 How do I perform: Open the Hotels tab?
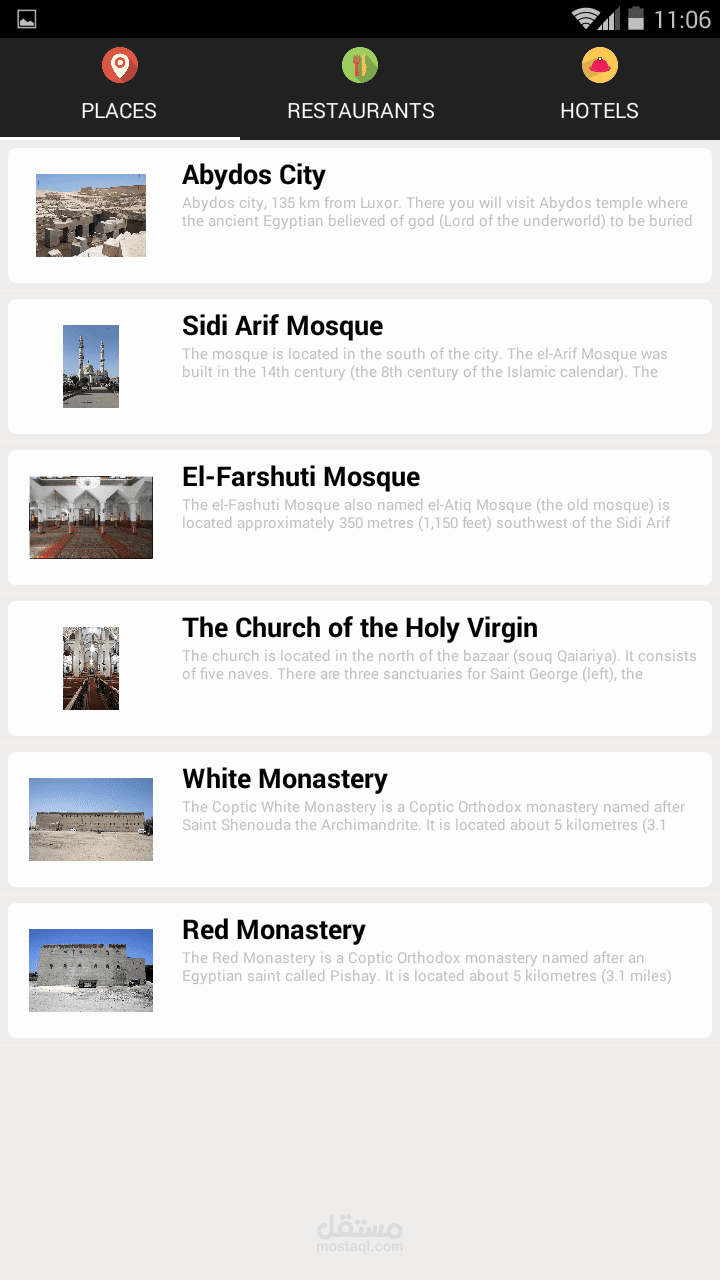pyautogui.click(x=599, y=89)
